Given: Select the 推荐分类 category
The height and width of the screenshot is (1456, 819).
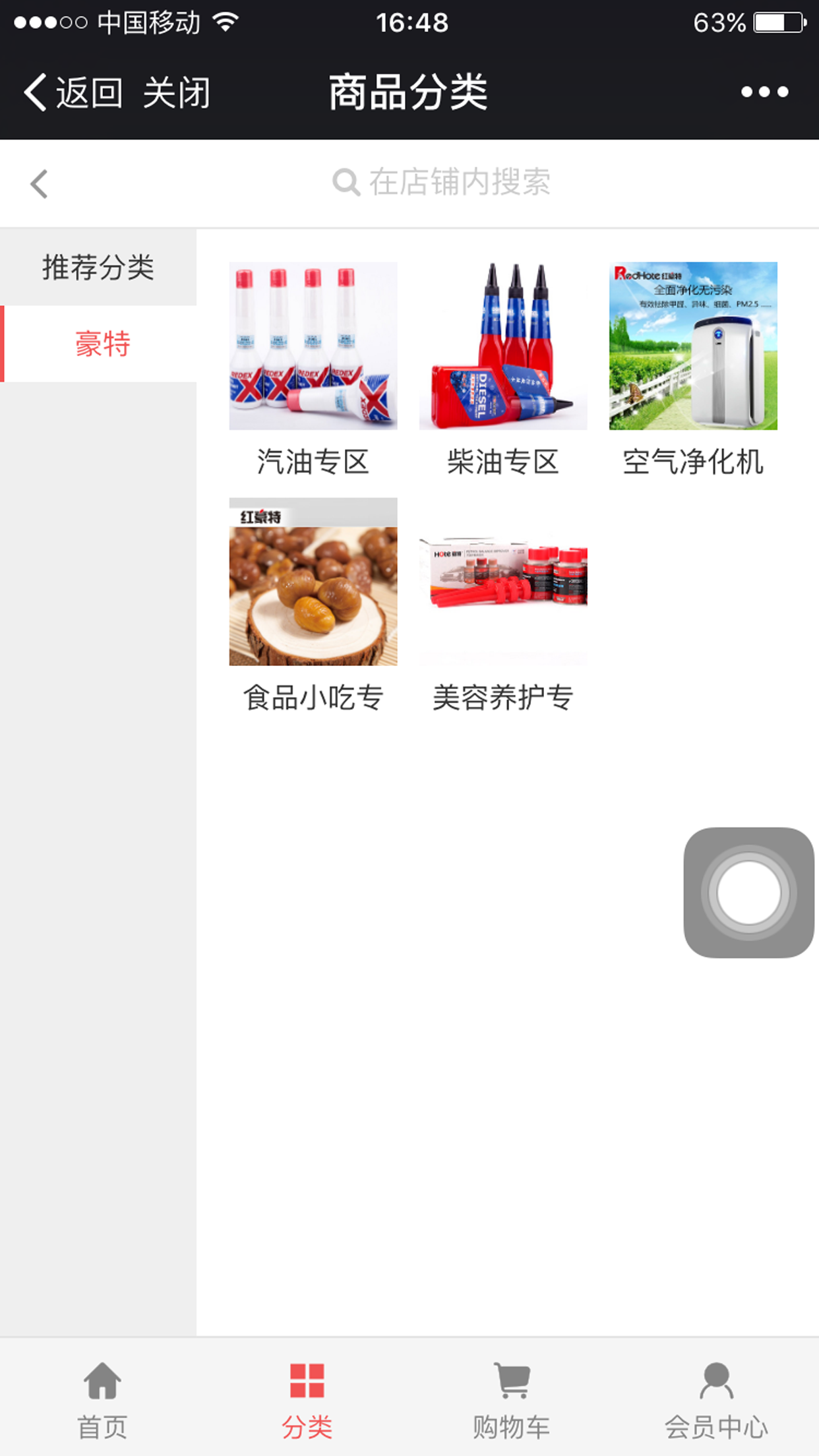Looking at the screenshot, I should [x=98, y=267].
